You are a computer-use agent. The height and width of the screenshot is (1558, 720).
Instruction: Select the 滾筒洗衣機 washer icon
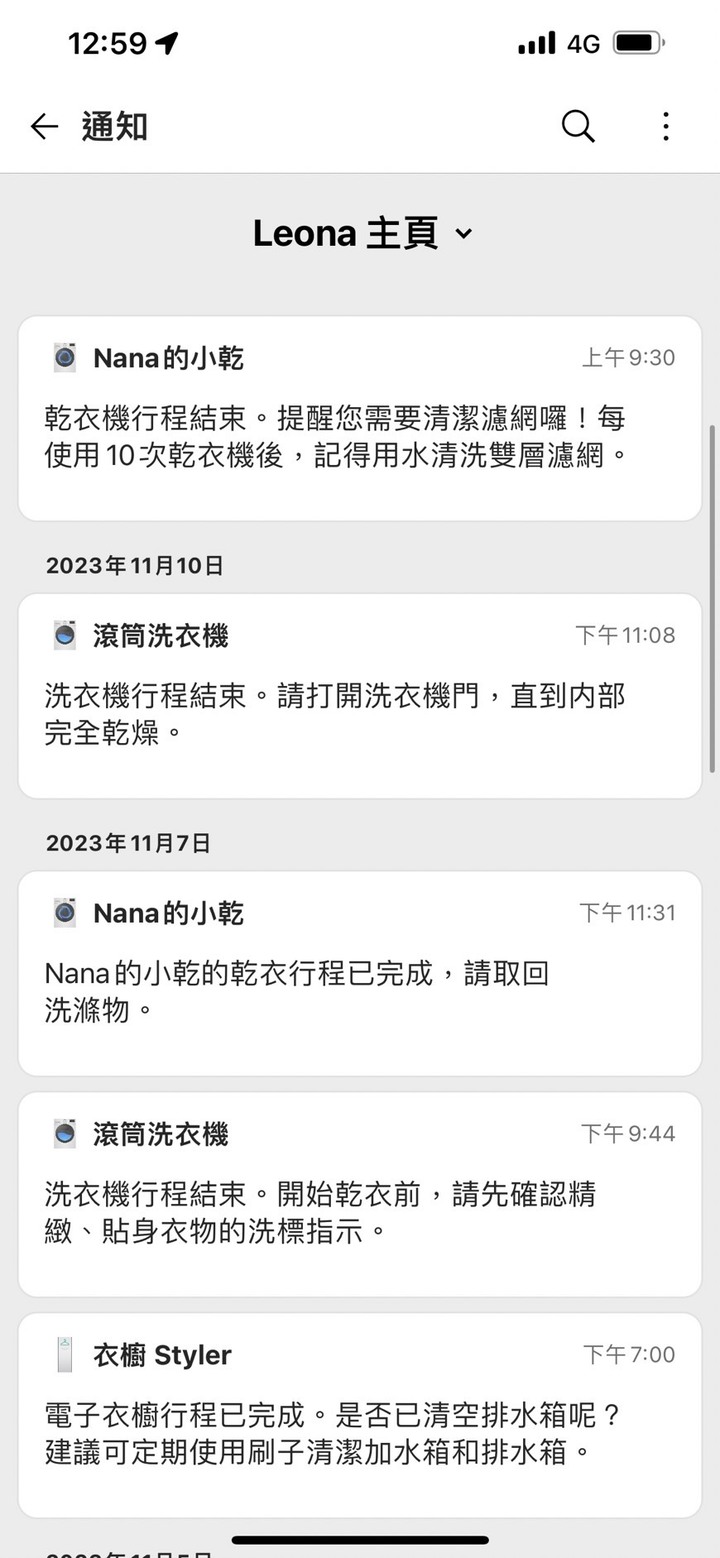pyautogui.click(x=64, y=634)
